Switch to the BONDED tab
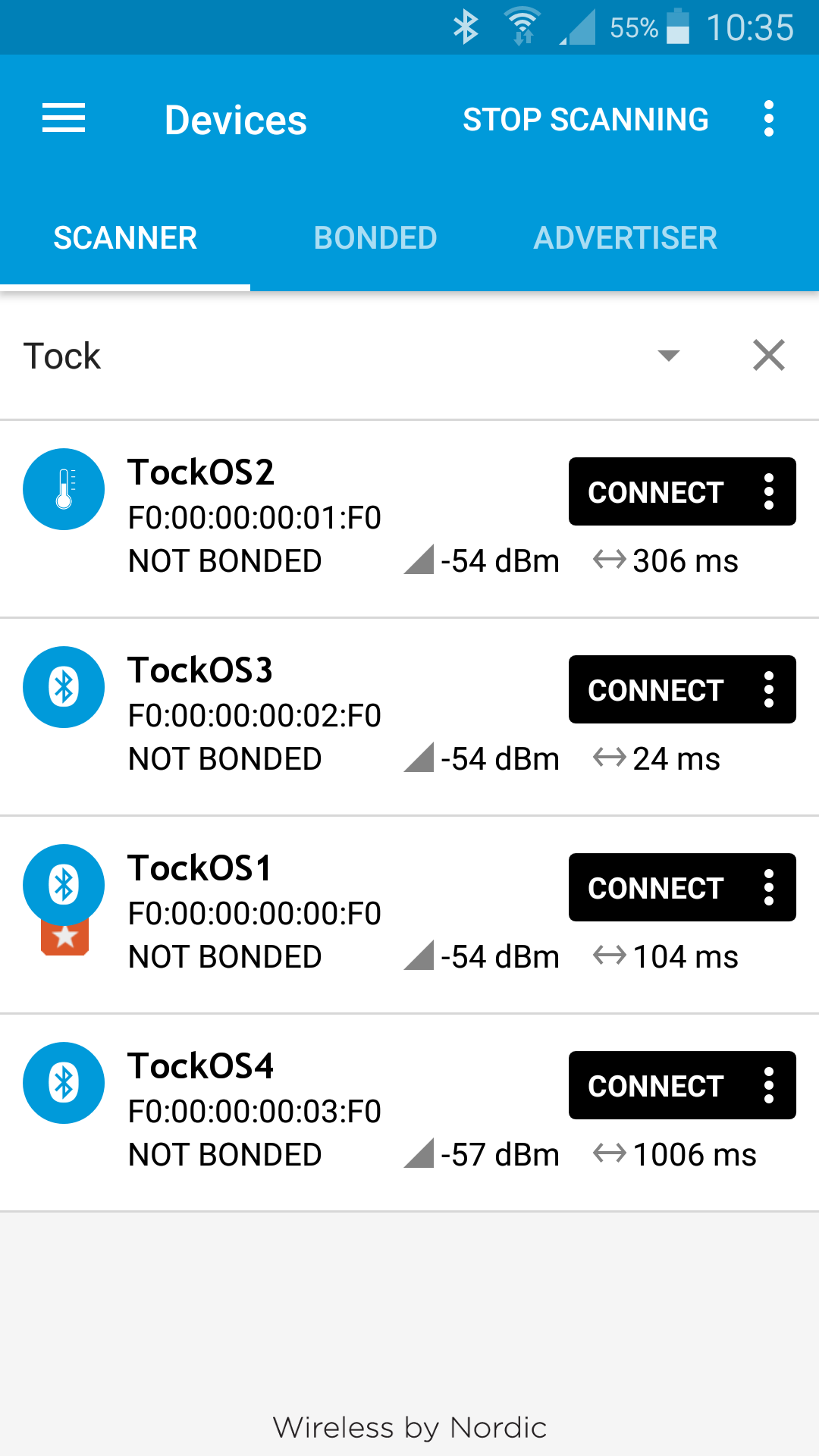The height and width of the screenshot is (1456, 819). pos(375,237)
